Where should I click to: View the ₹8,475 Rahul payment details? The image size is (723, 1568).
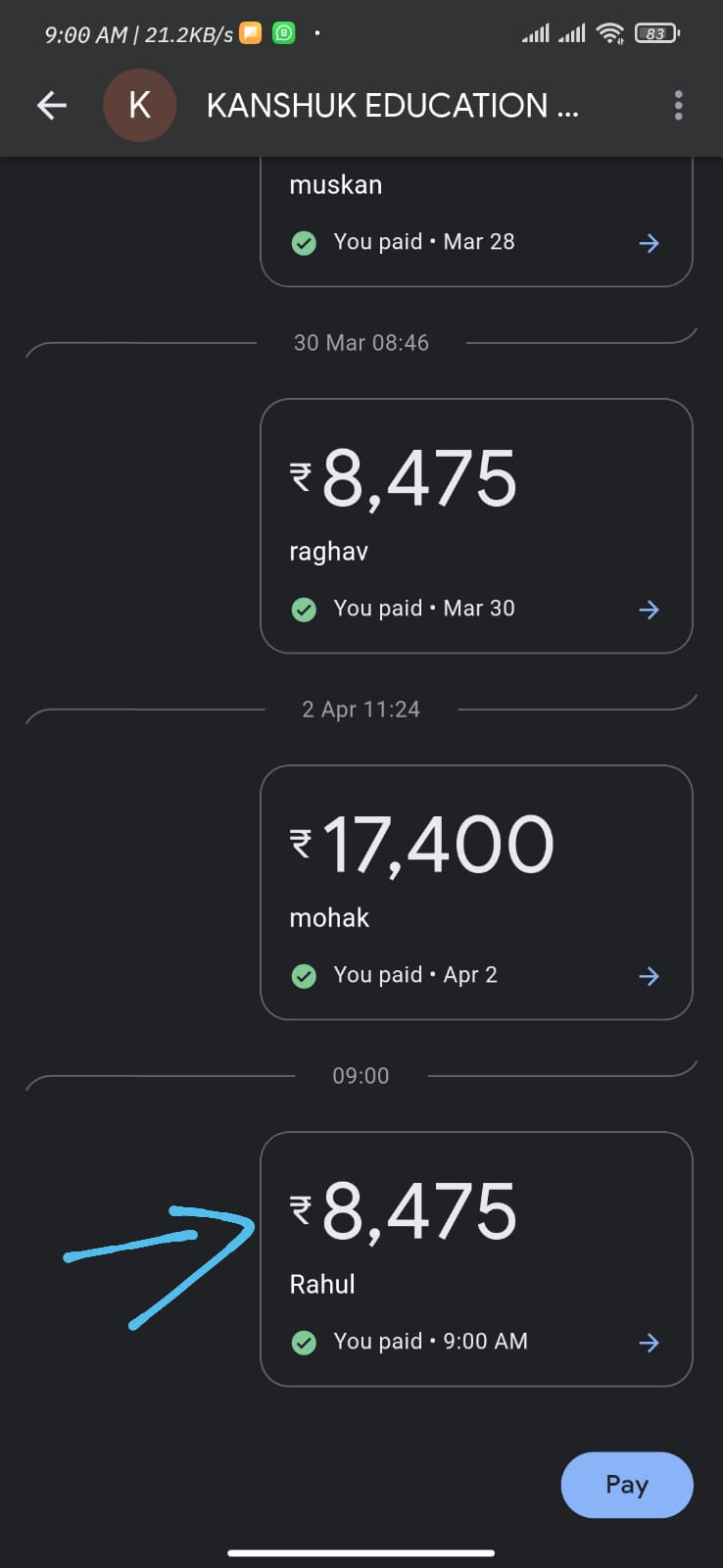pyautogui.click(x=476, y=1258)
